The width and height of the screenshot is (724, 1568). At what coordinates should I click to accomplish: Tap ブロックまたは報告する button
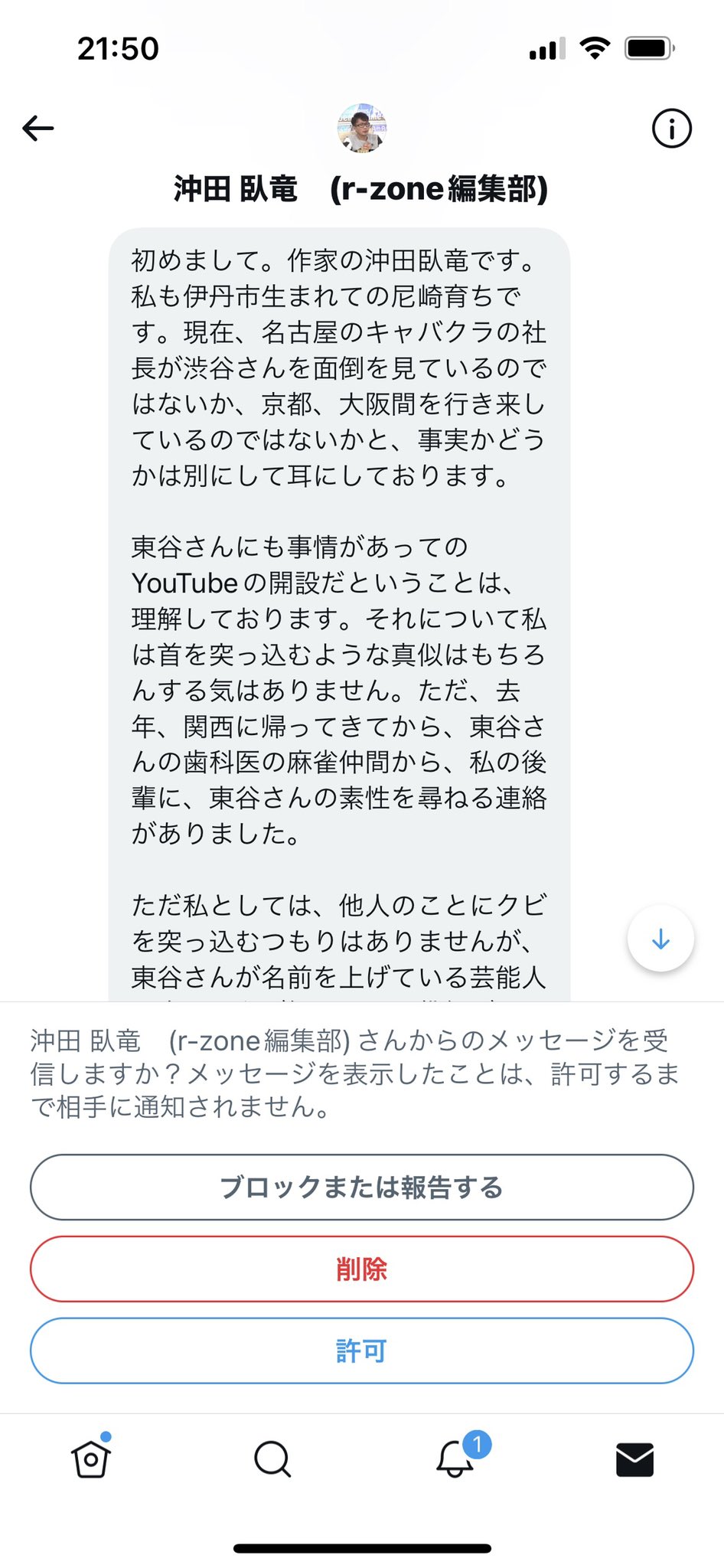(x=362, y=1187)
